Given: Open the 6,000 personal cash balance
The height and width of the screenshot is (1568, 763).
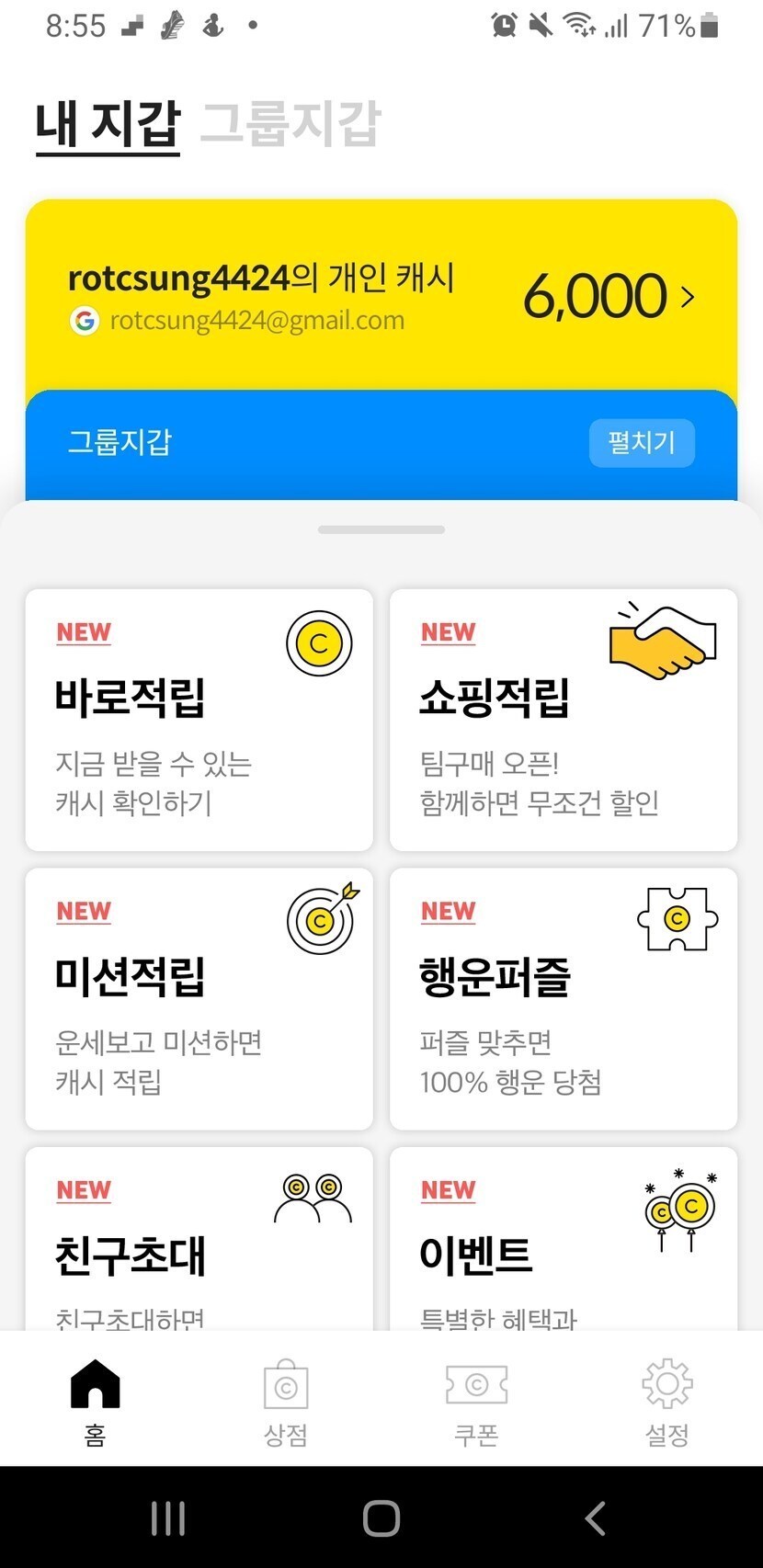Looking at the screenshot, I should click(608, 297).
